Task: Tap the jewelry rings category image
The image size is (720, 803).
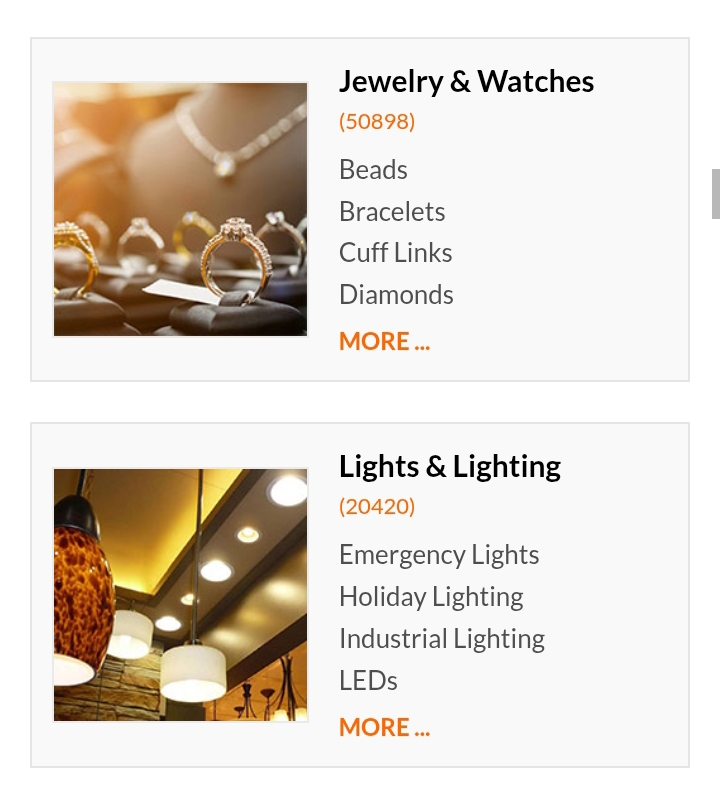Action: (180, 209)
